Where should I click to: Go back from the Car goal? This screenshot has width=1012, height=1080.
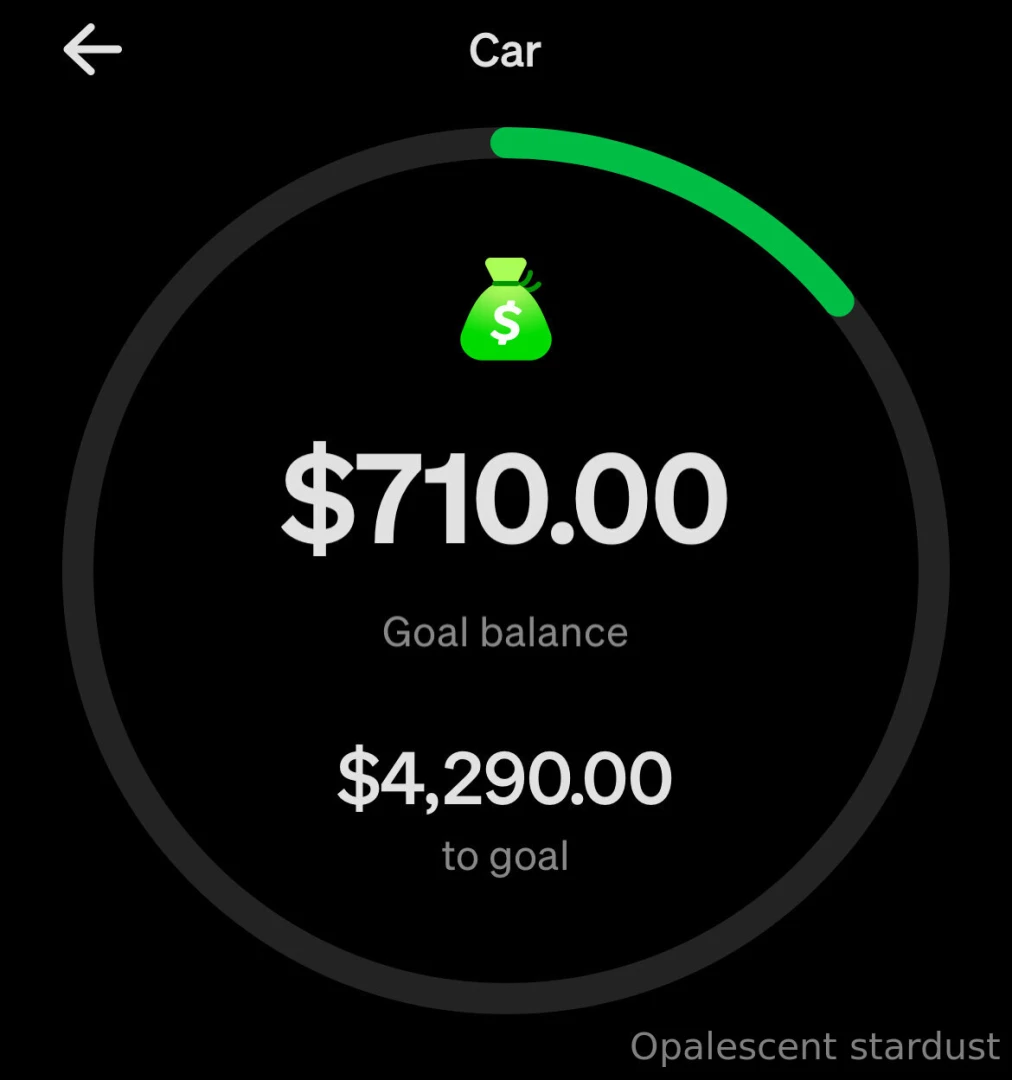[92, 50]
